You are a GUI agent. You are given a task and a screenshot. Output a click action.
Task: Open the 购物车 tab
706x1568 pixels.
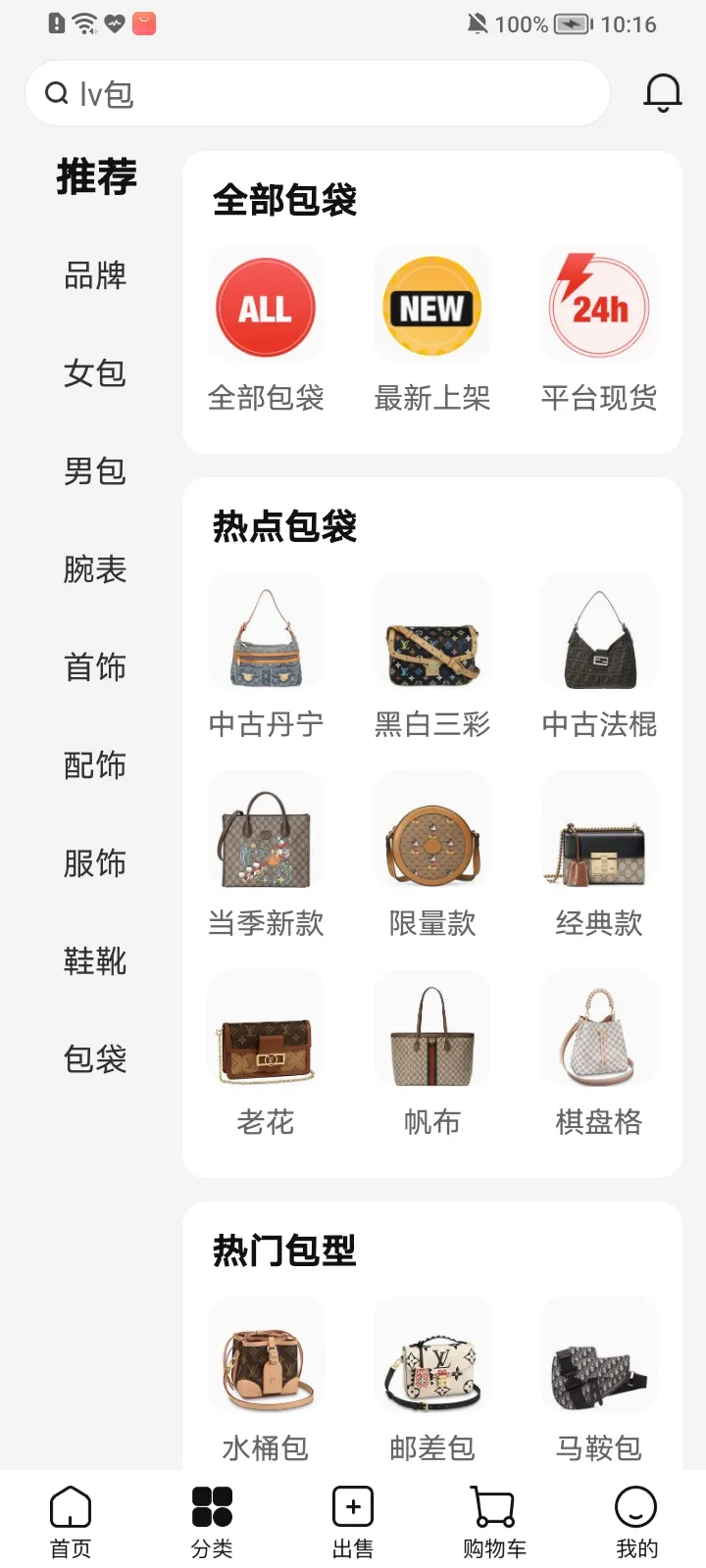point(494,1521)
